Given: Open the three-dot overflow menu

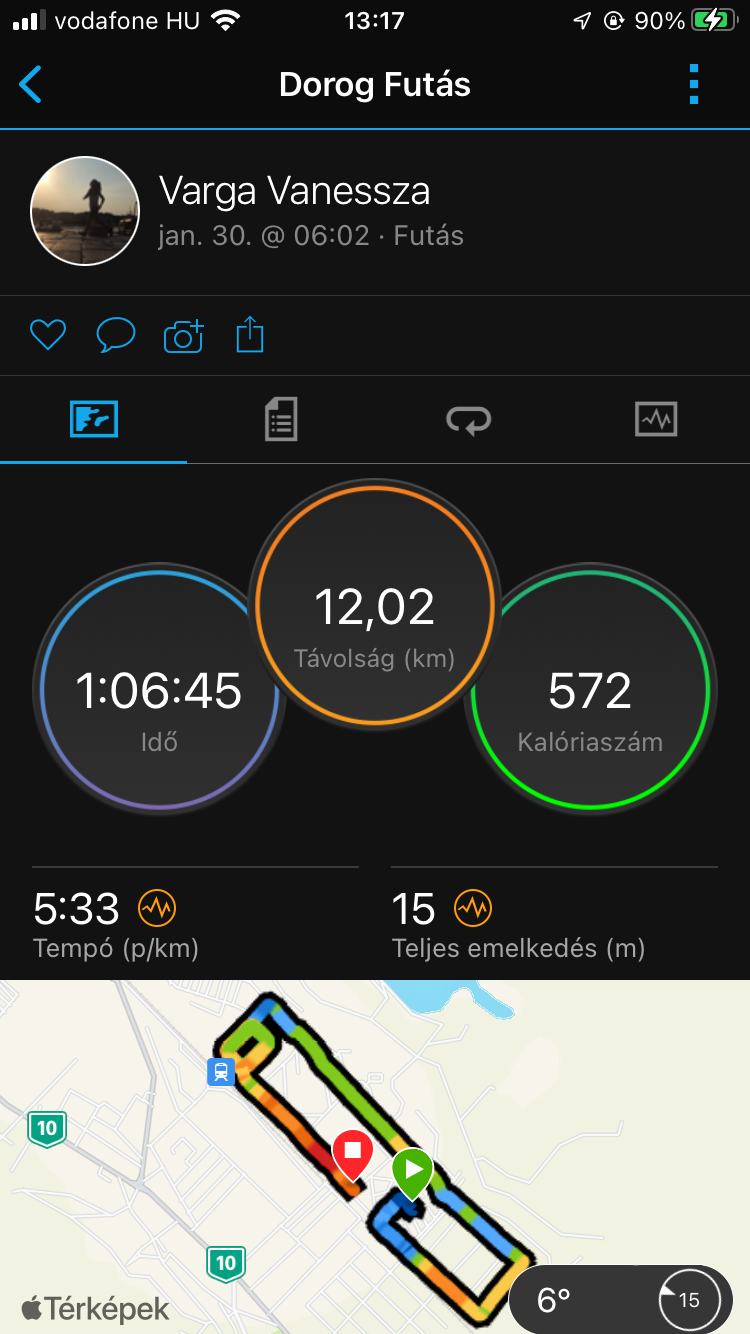Looking at the screenshot, I should pyautogui.click(x=694, y=85).
